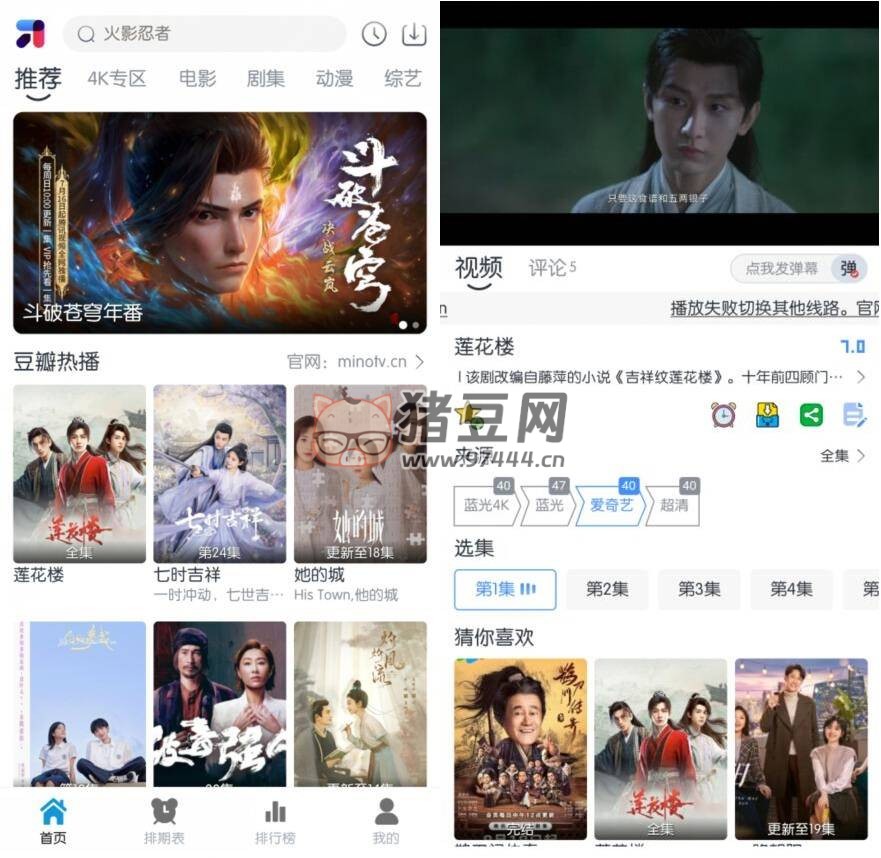Go to the 我的 bottom tab

click(x=386, y=822)
